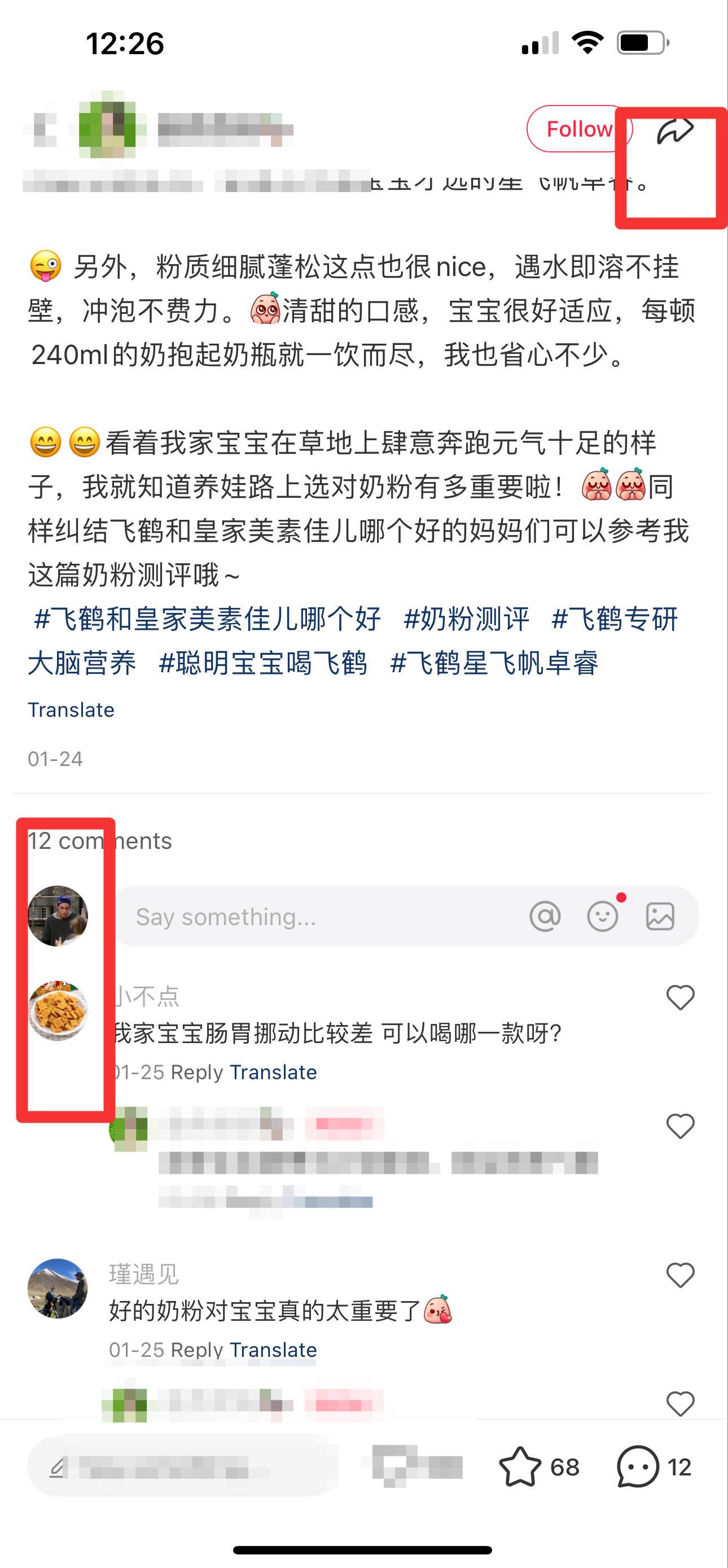Mention someone with the @ icon
The height and width of the screenshot is (1568, 728).
(545, 916)
